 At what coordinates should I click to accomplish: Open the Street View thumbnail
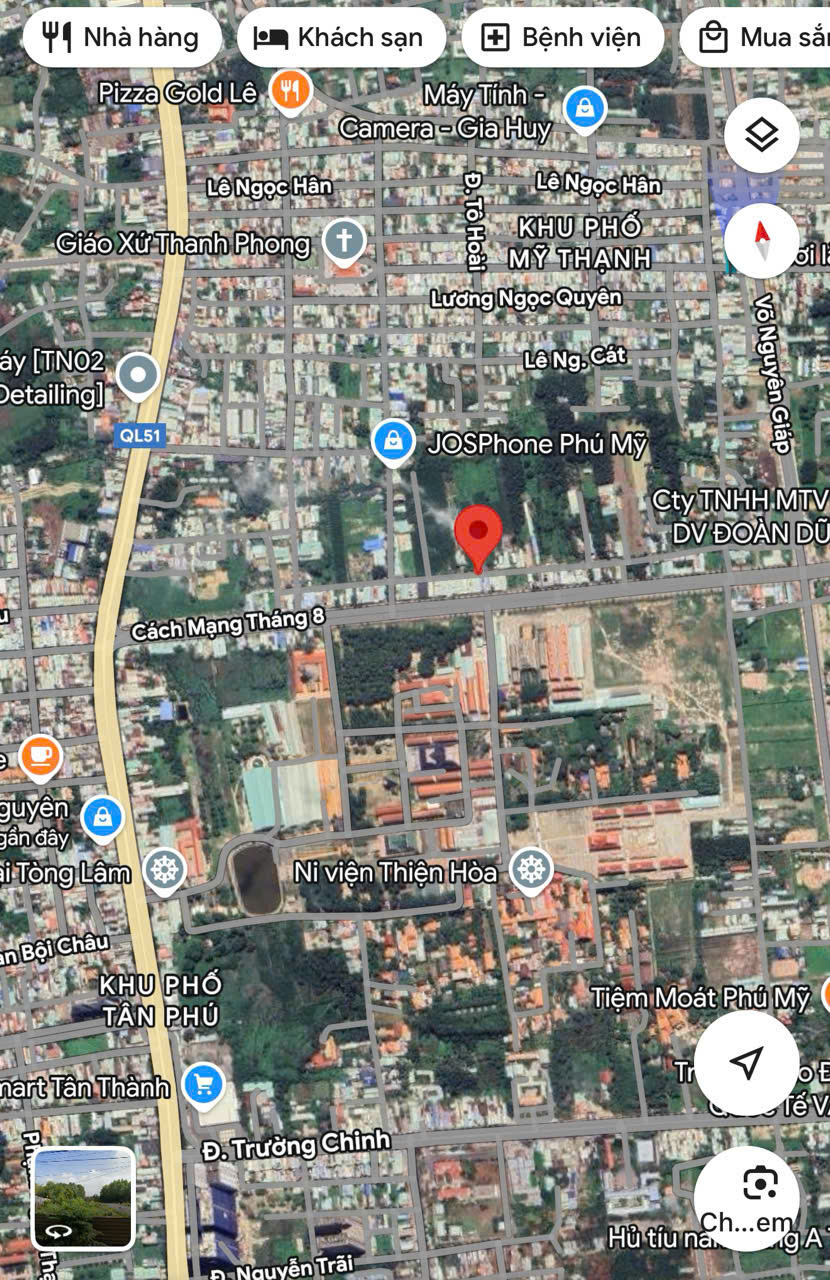pyautogui.click(x=83, y=1198)
